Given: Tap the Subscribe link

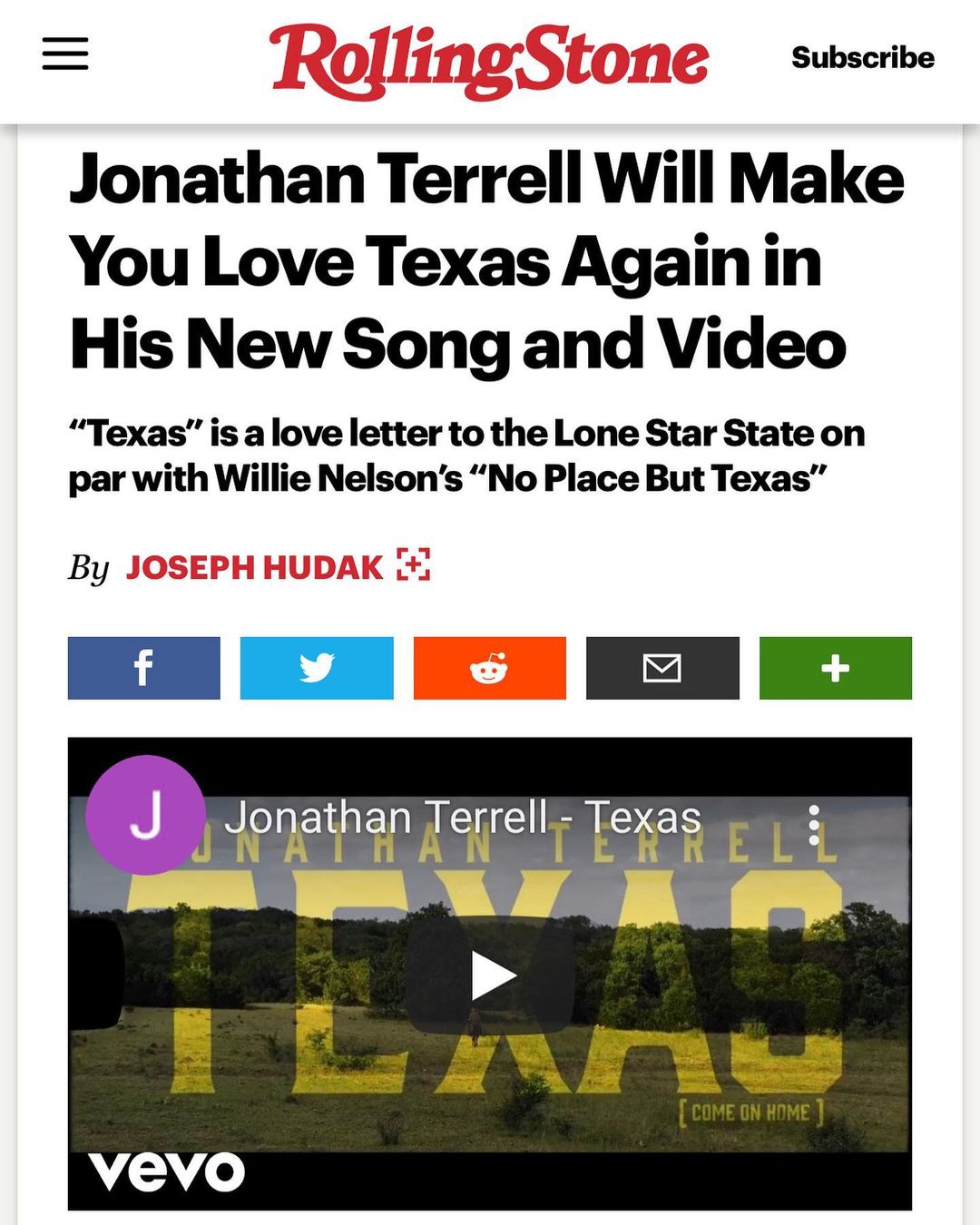Looking at the screenshot, I should (862, 57).
